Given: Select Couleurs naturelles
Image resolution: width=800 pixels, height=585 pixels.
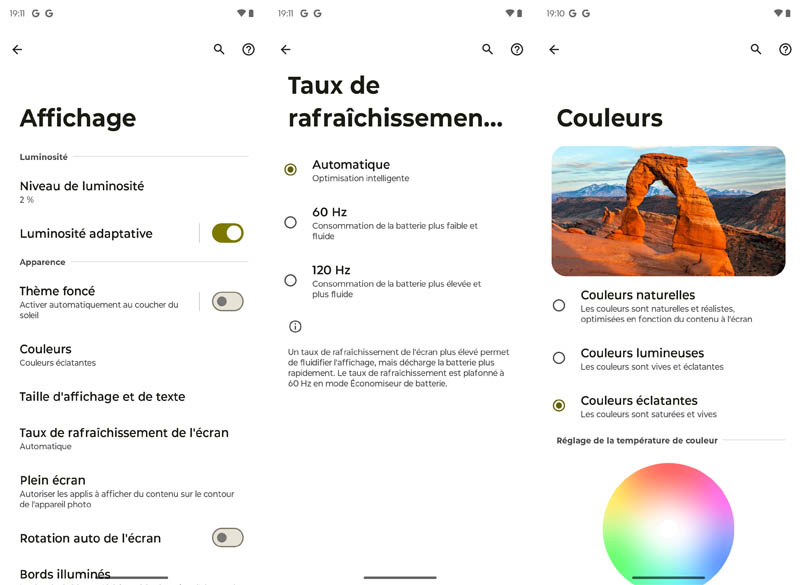Looking at the screenshot, I should [559, 306].
